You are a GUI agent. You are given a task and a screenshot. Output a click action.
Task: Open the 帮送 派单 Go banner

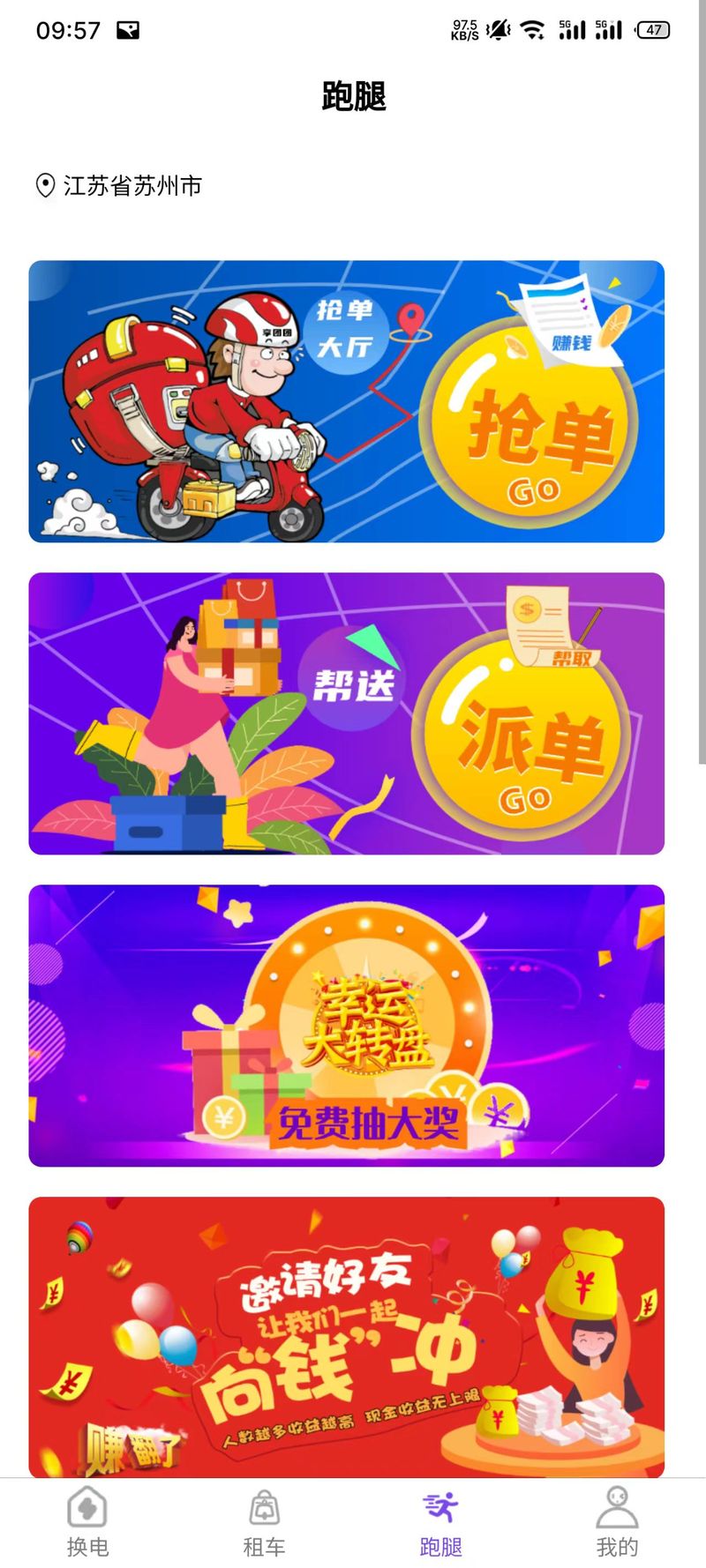point(346,713)
